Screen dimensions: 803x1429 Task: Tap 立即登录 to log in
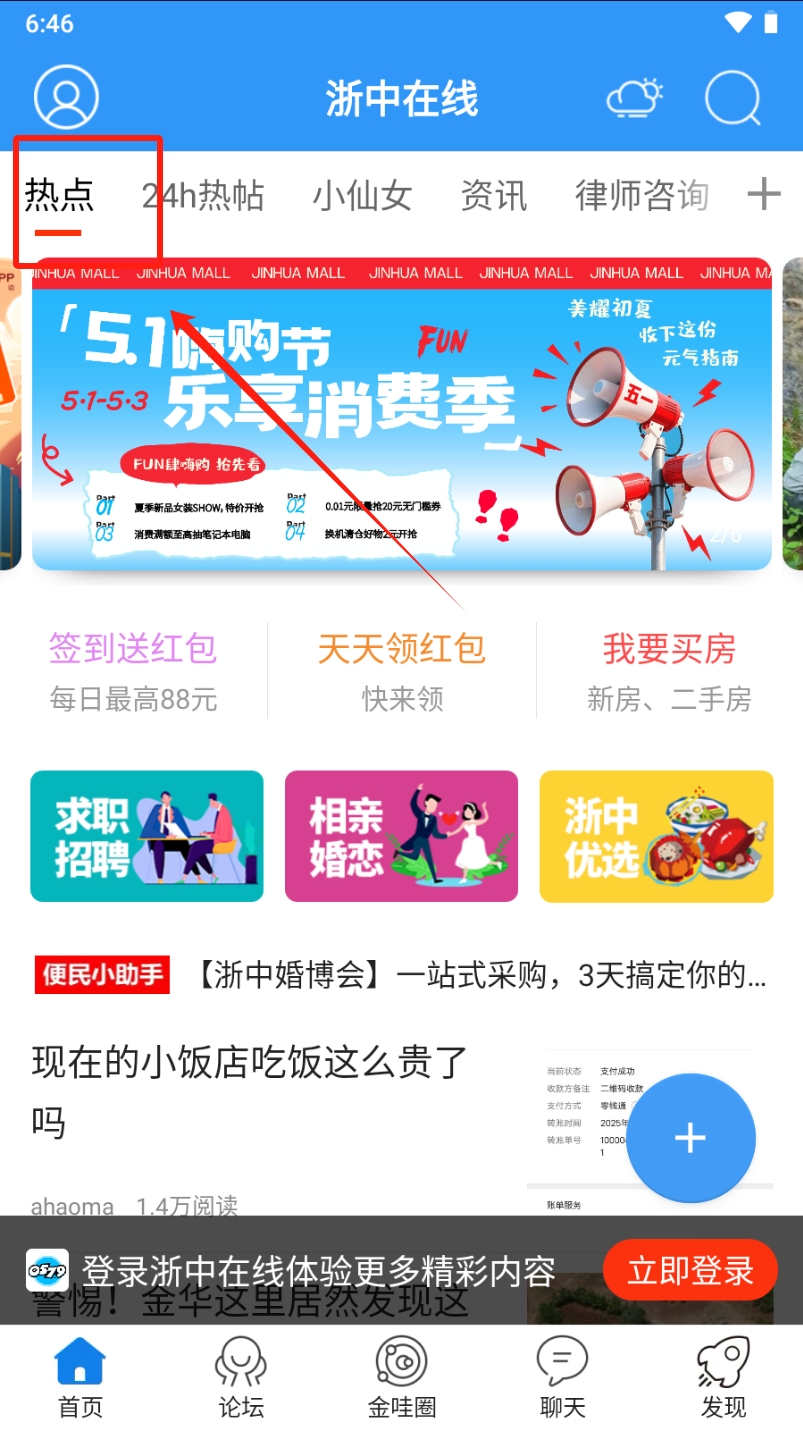pyautogui.click(x=690, y=1271)
